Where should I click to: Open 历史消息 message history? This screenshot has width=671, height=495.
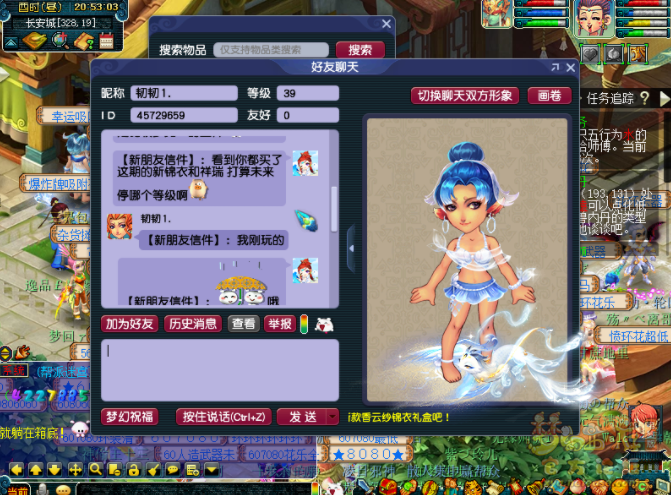click(x=192, y=324)
